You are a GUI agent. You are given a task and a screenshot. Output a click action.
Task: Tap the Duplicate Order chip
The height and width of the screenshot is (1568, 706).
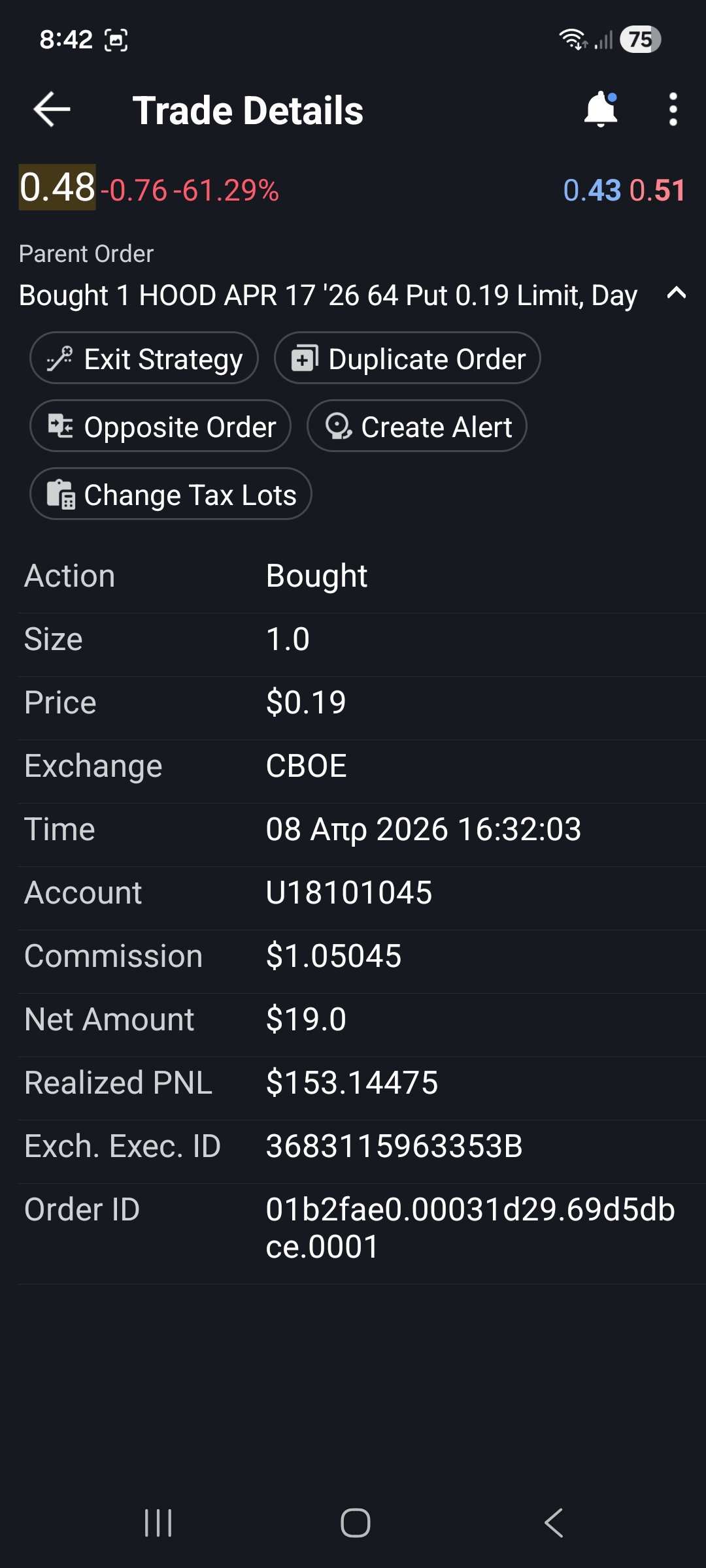pos(407,359)
